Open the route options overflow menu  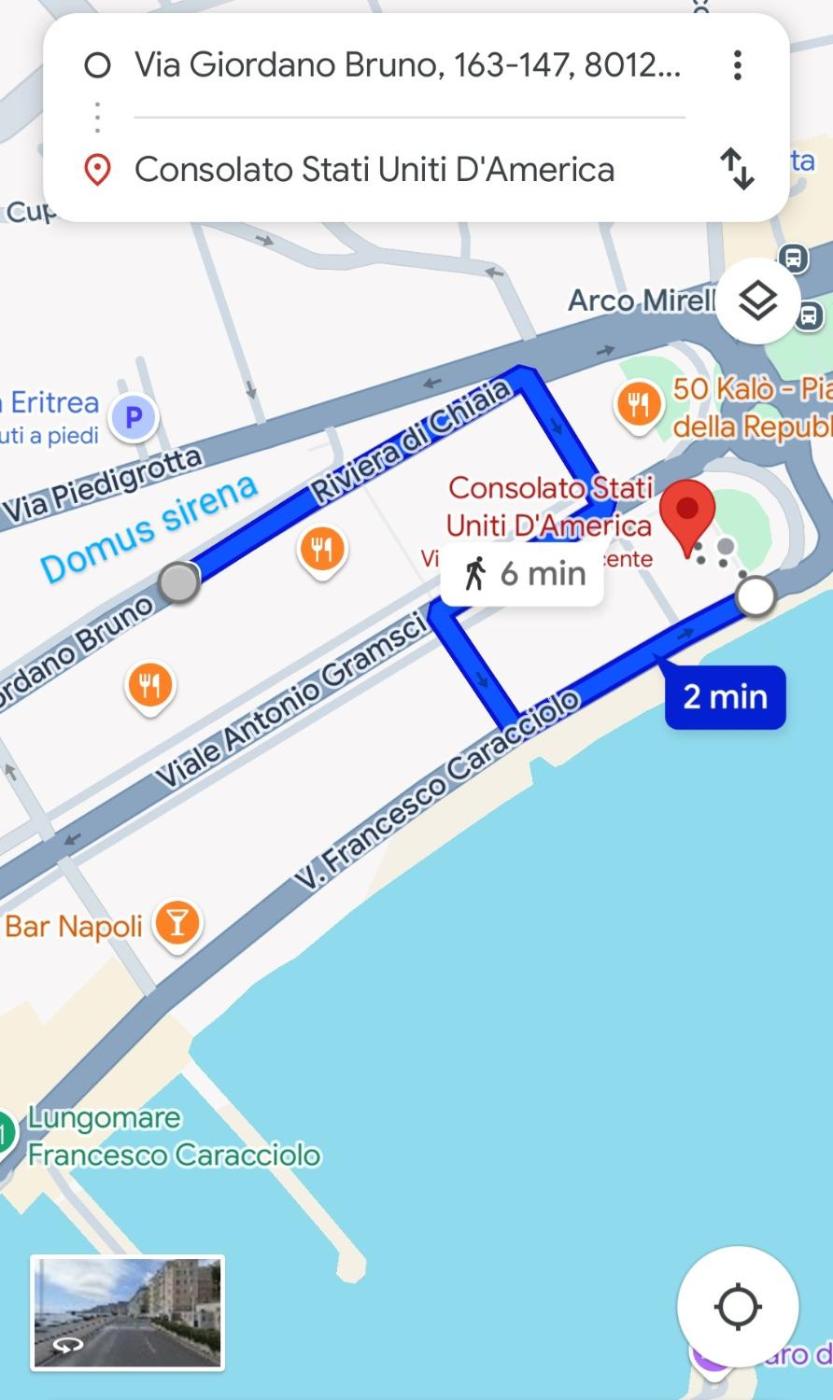(x=737, y=66)
